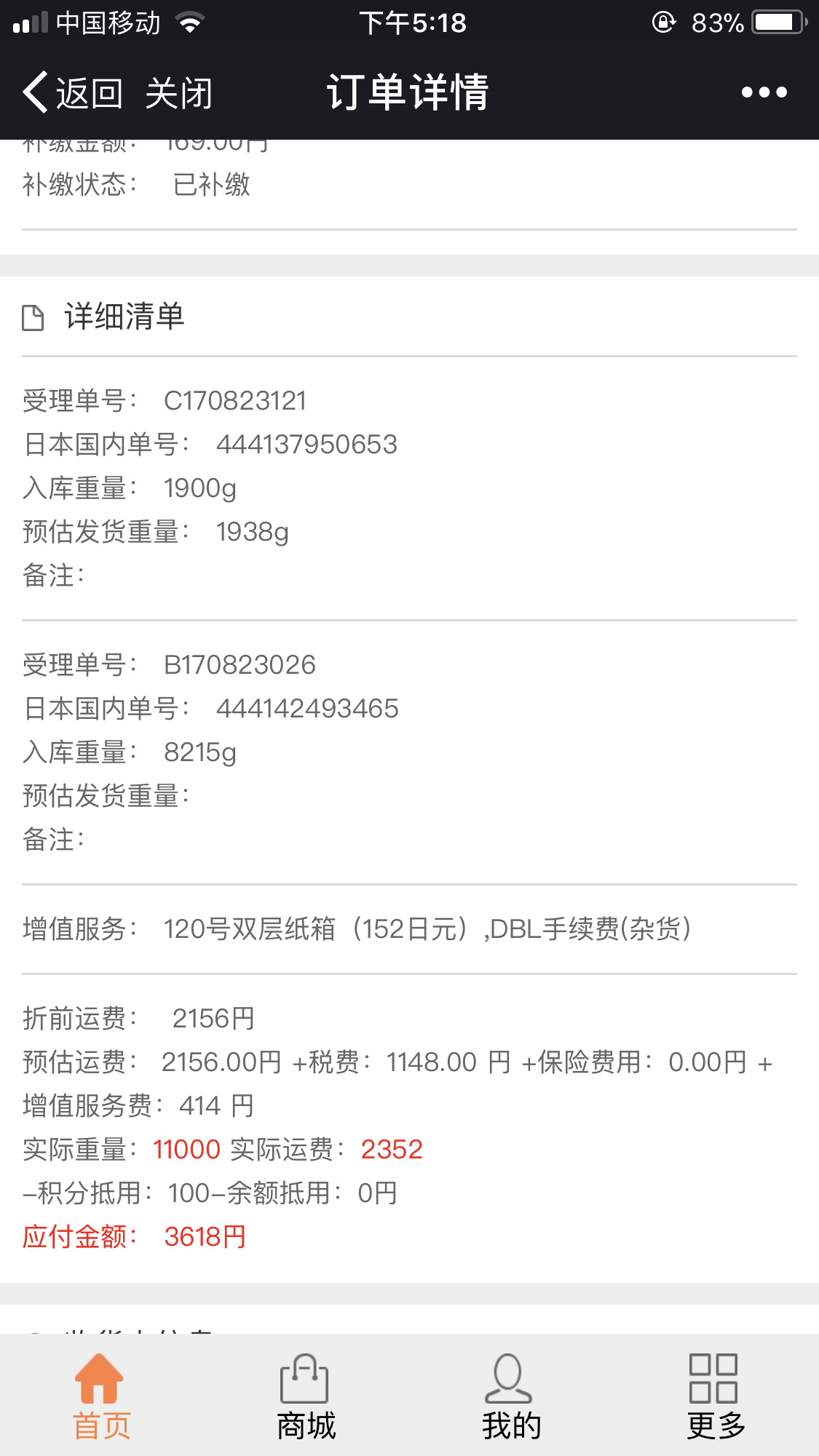Open the 商城 tab
The height and width of the screenshot is (1456, 819).
(x=306, y=1396)
